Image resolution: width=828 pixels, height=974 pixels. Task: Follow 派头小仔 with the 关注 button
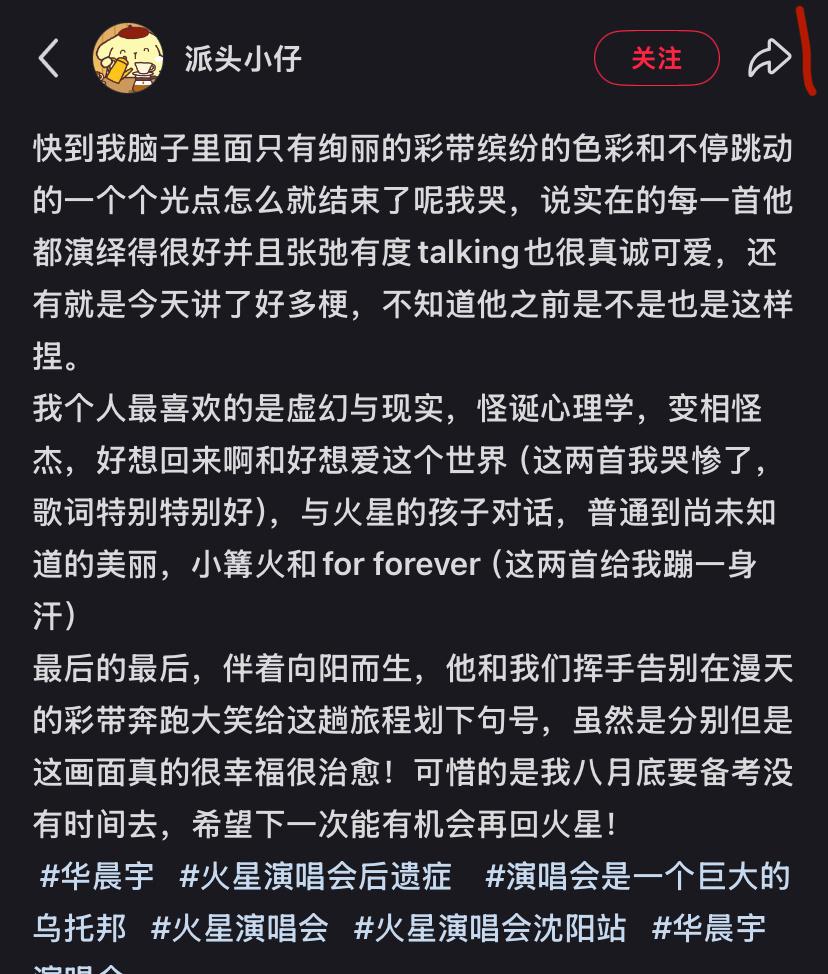point(656,59)
